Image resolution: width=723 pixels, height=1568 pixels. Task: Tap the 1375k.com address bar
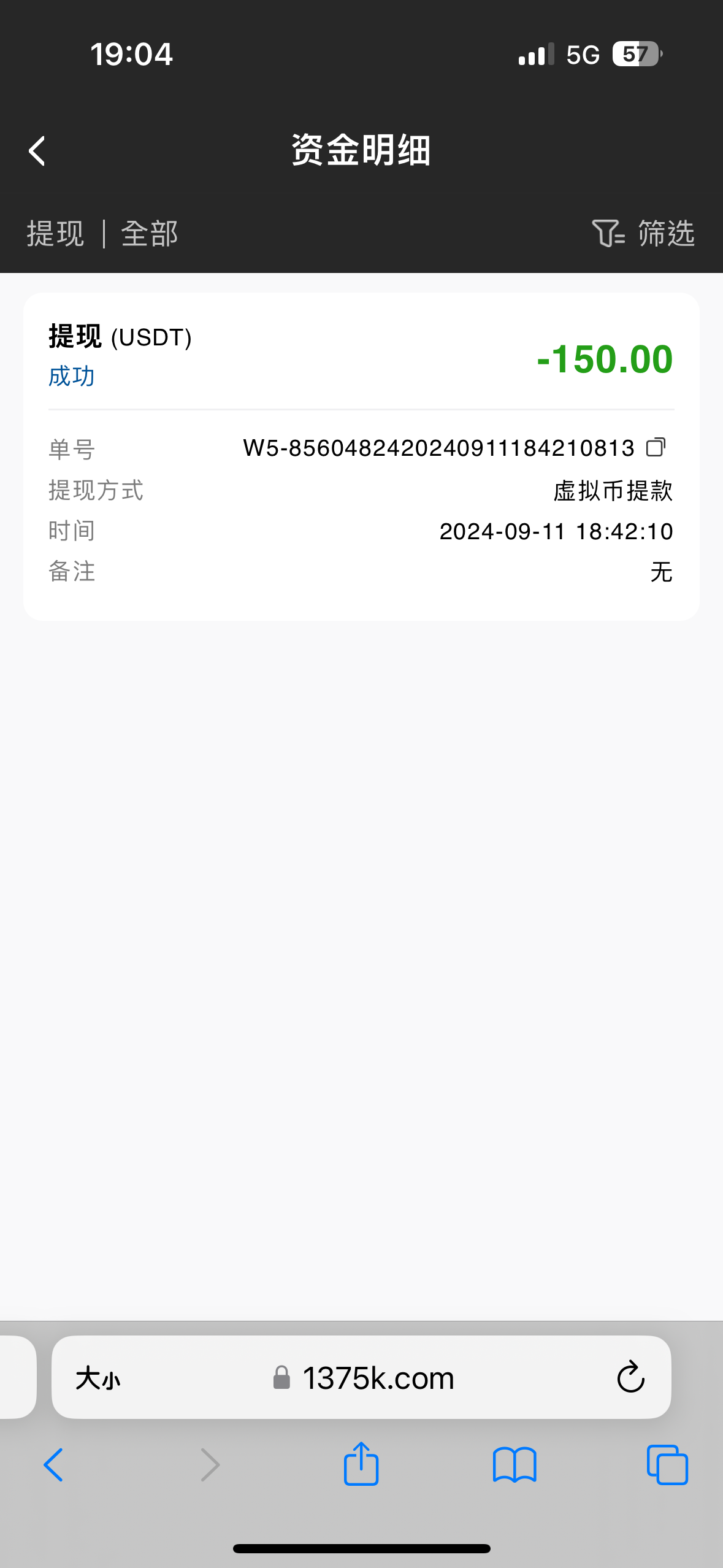click(368, 1378)
